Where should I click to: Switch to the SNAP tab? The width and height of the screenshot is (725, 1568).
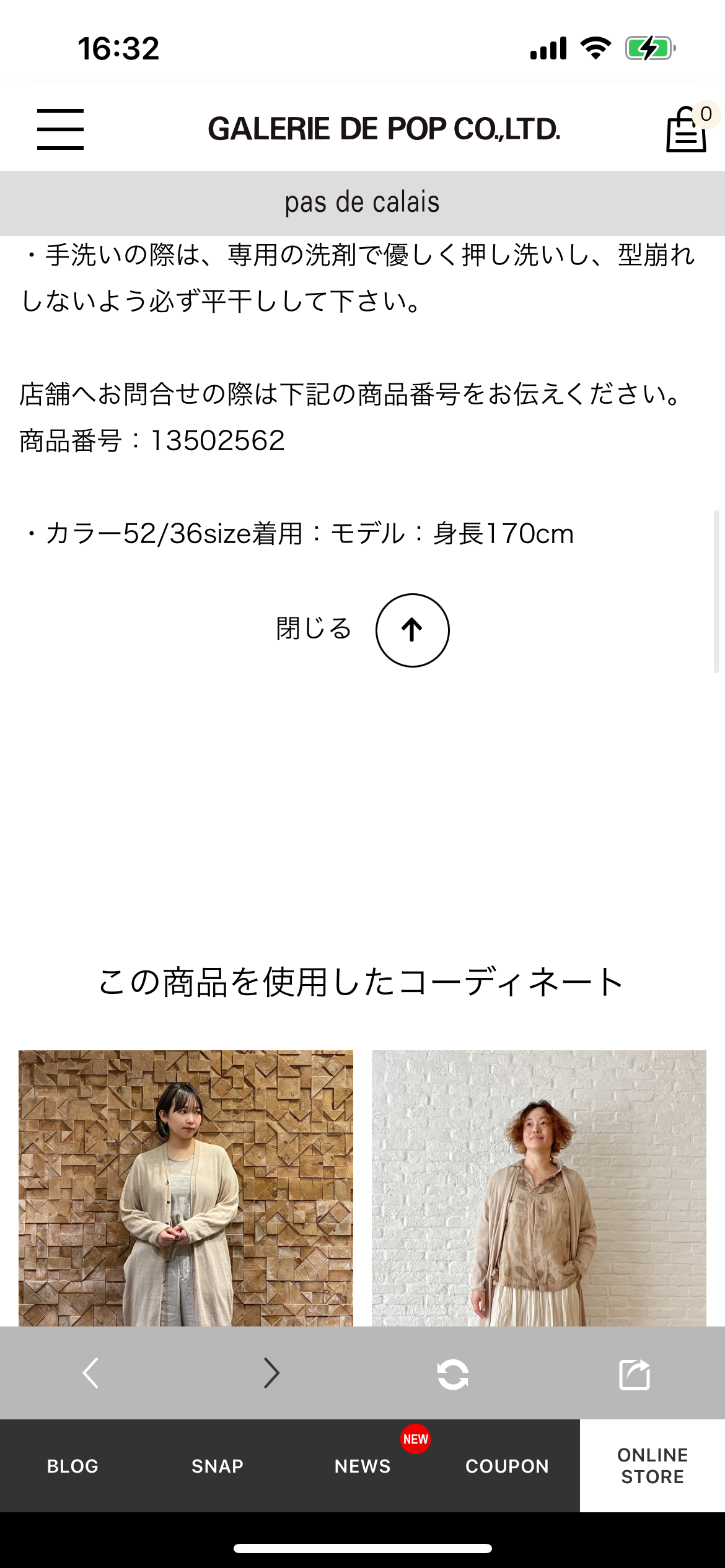coord(217,1466)
